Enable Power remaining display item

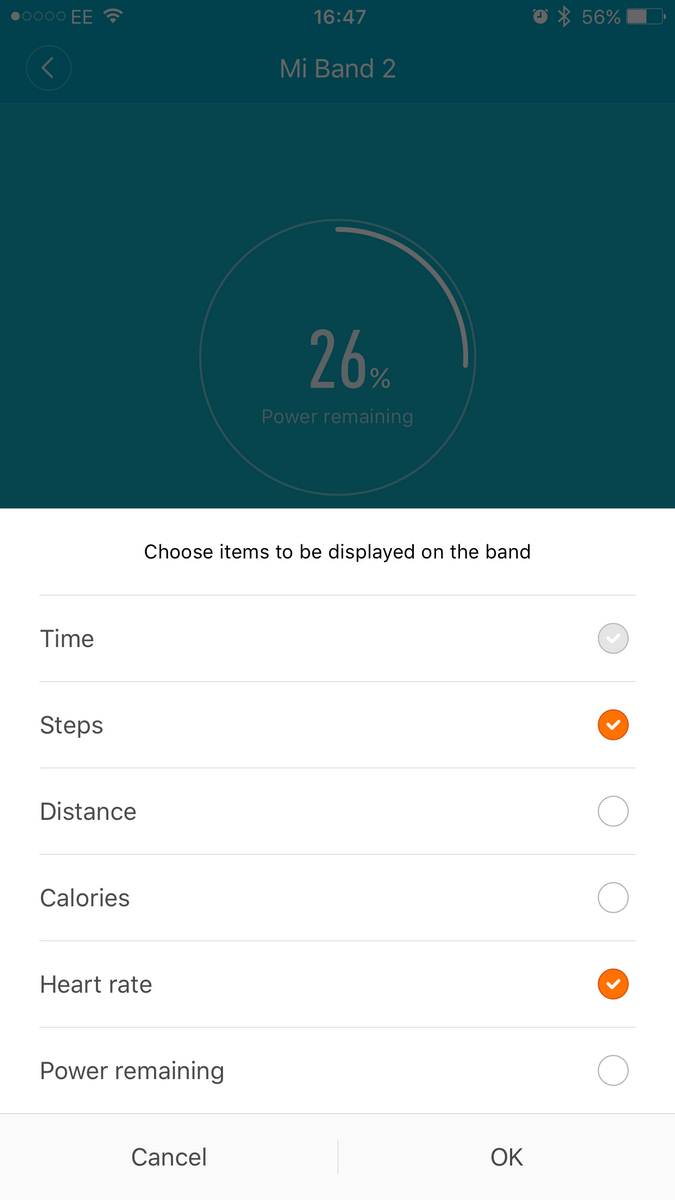tap(613, 1071)
